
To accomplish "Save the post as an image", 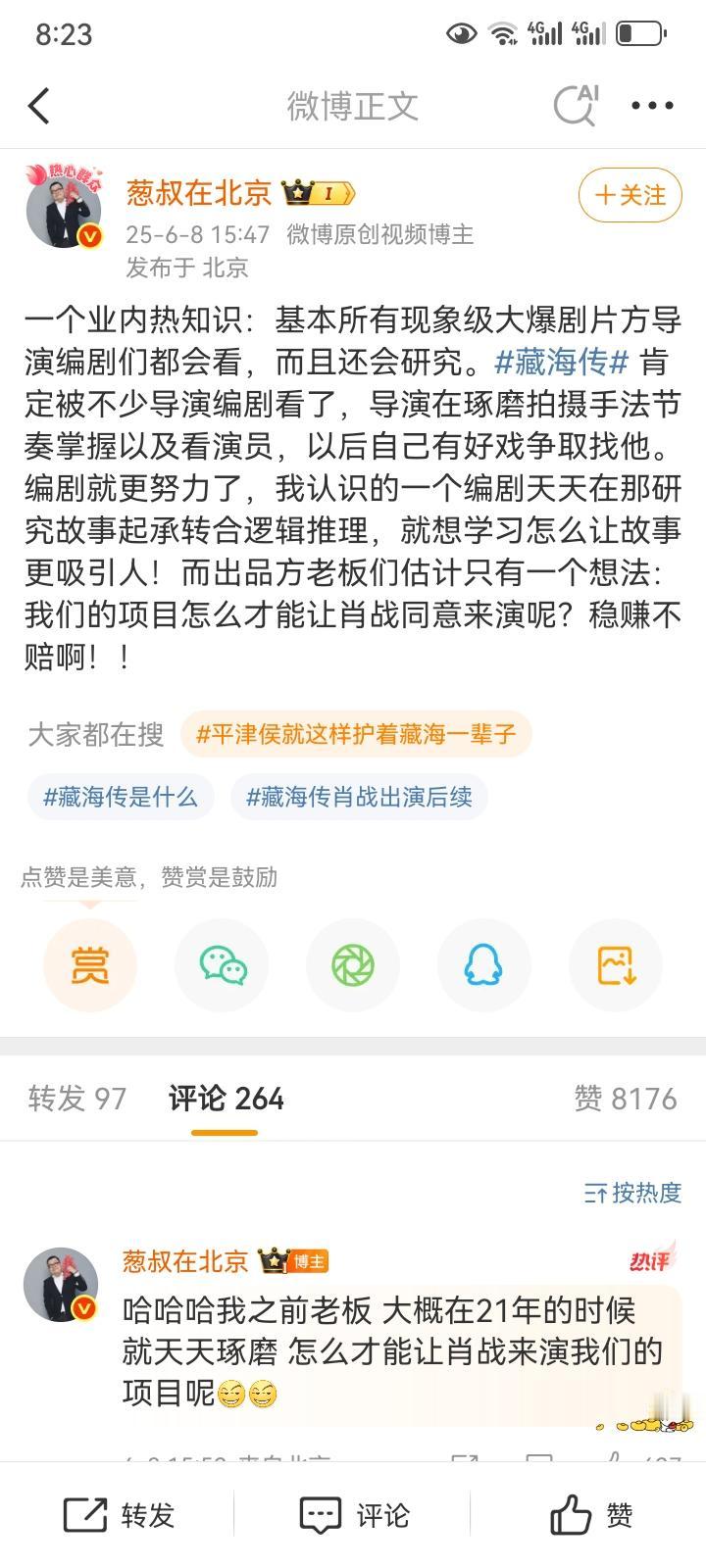I will (x=616, y=965).
